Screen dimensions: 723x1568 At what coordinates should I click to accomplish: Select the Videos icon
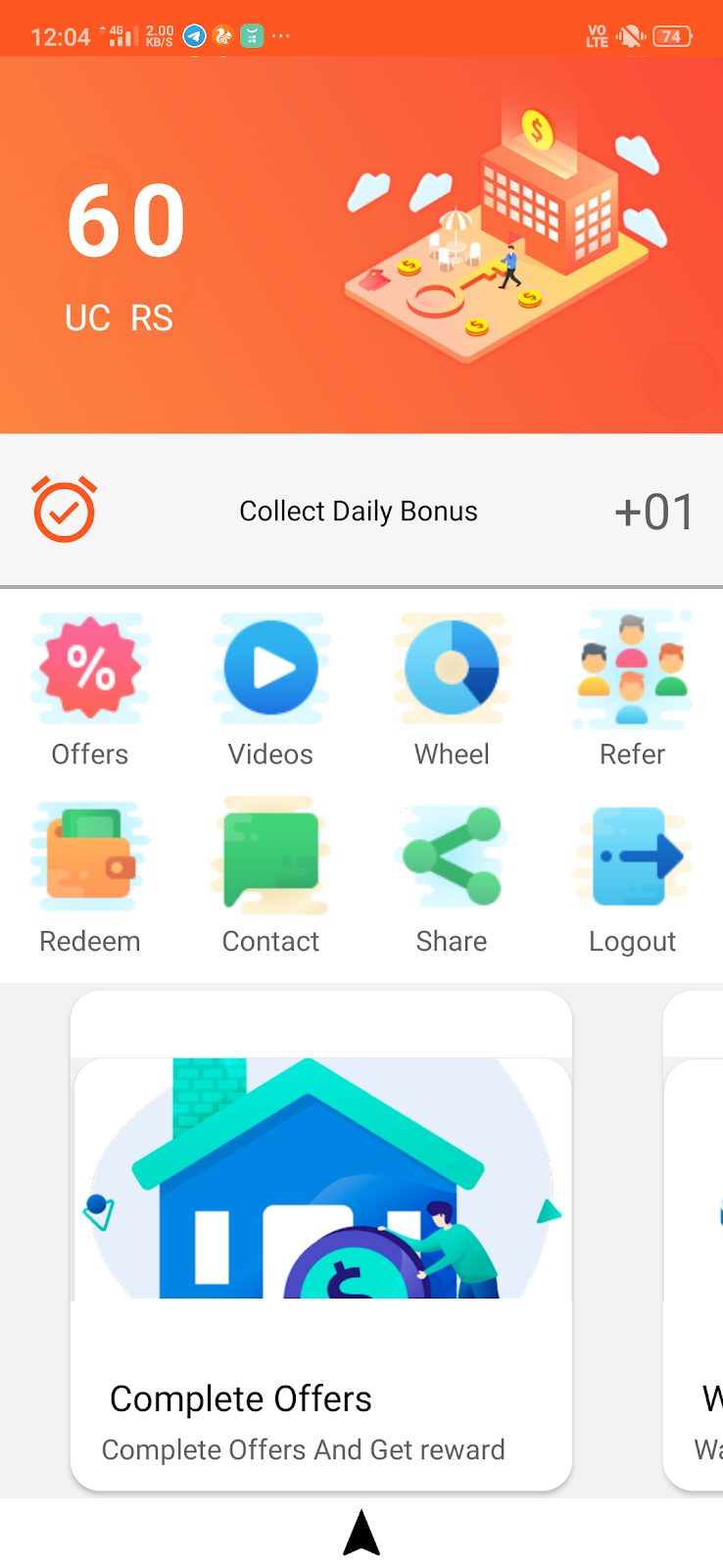[x=270, y=669]
